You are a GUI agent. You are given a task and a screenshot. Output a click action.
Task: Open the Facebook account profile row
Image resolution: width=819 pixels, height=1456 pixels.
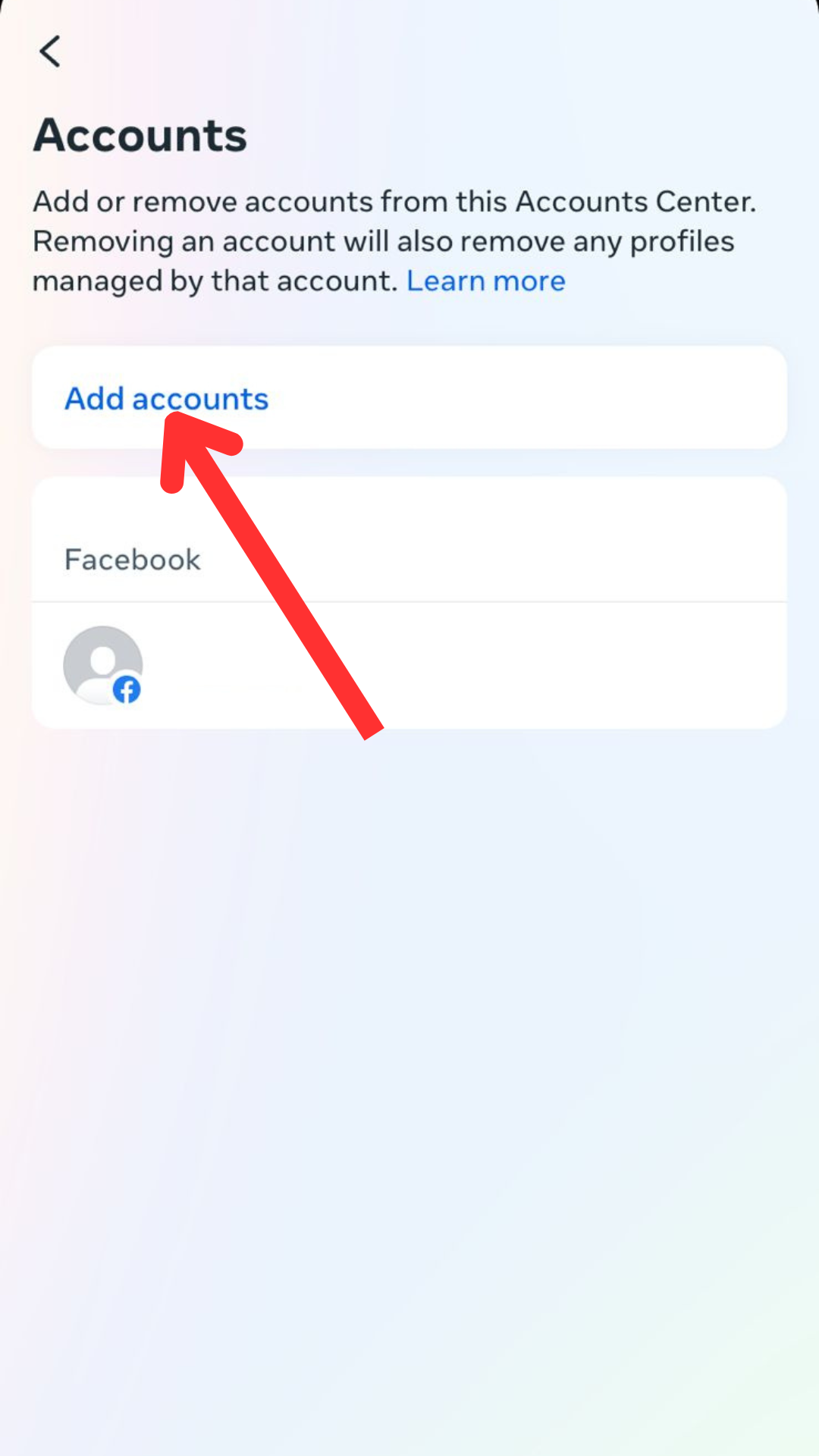click(x=409, y=666)
